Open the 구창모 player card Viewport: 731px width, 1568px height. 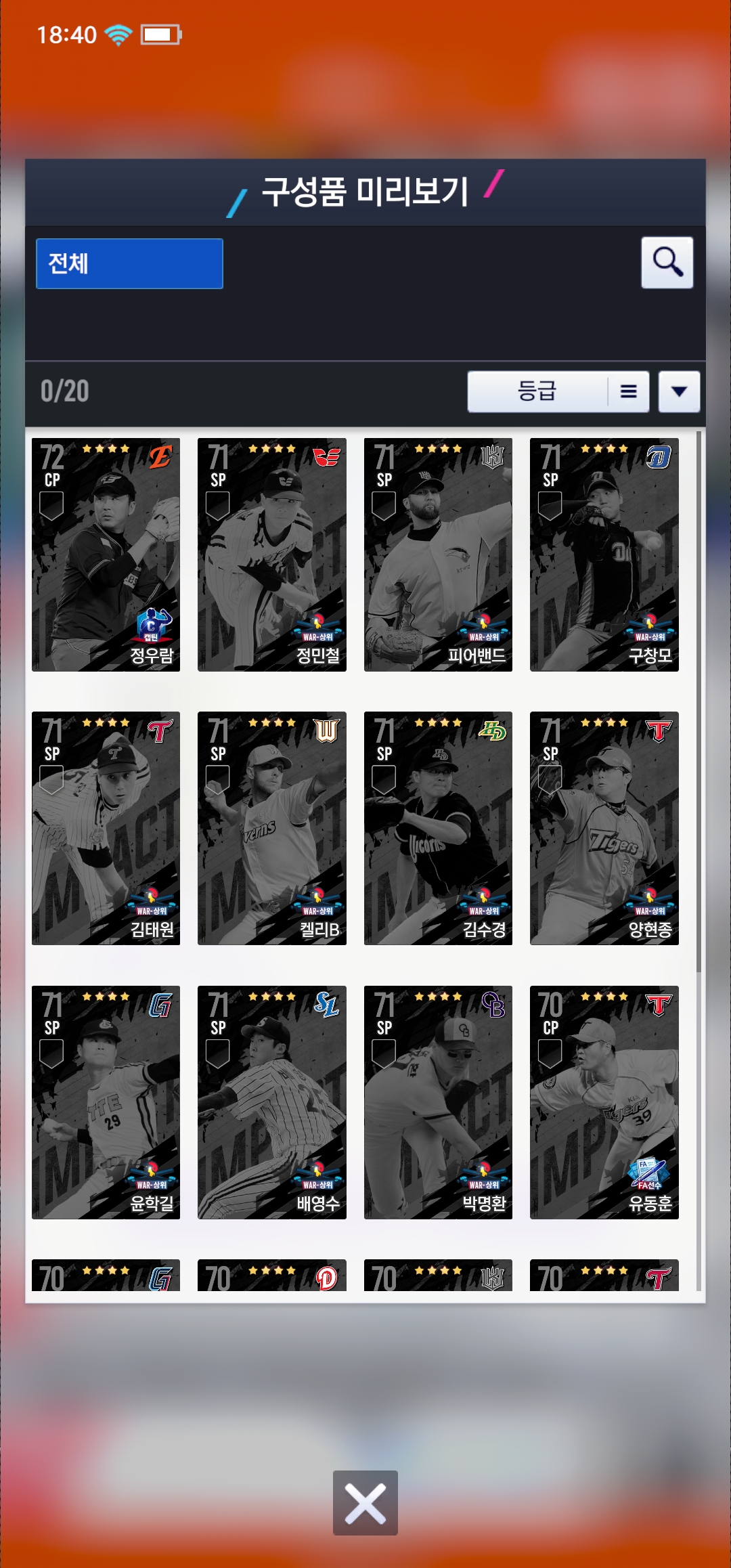[x=604, y=554]
